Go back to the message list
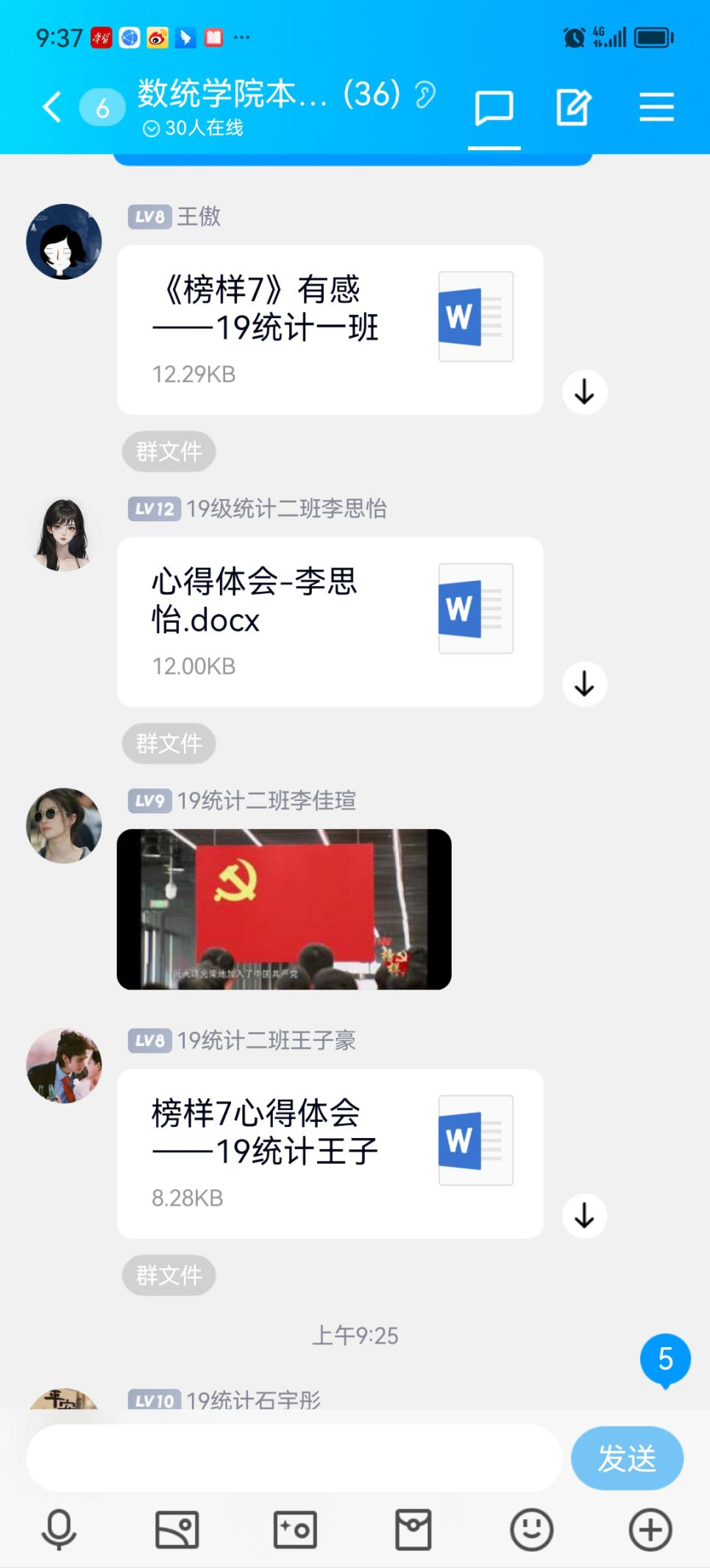This screenshot has width=710, height=1568. tap(52, 107)
